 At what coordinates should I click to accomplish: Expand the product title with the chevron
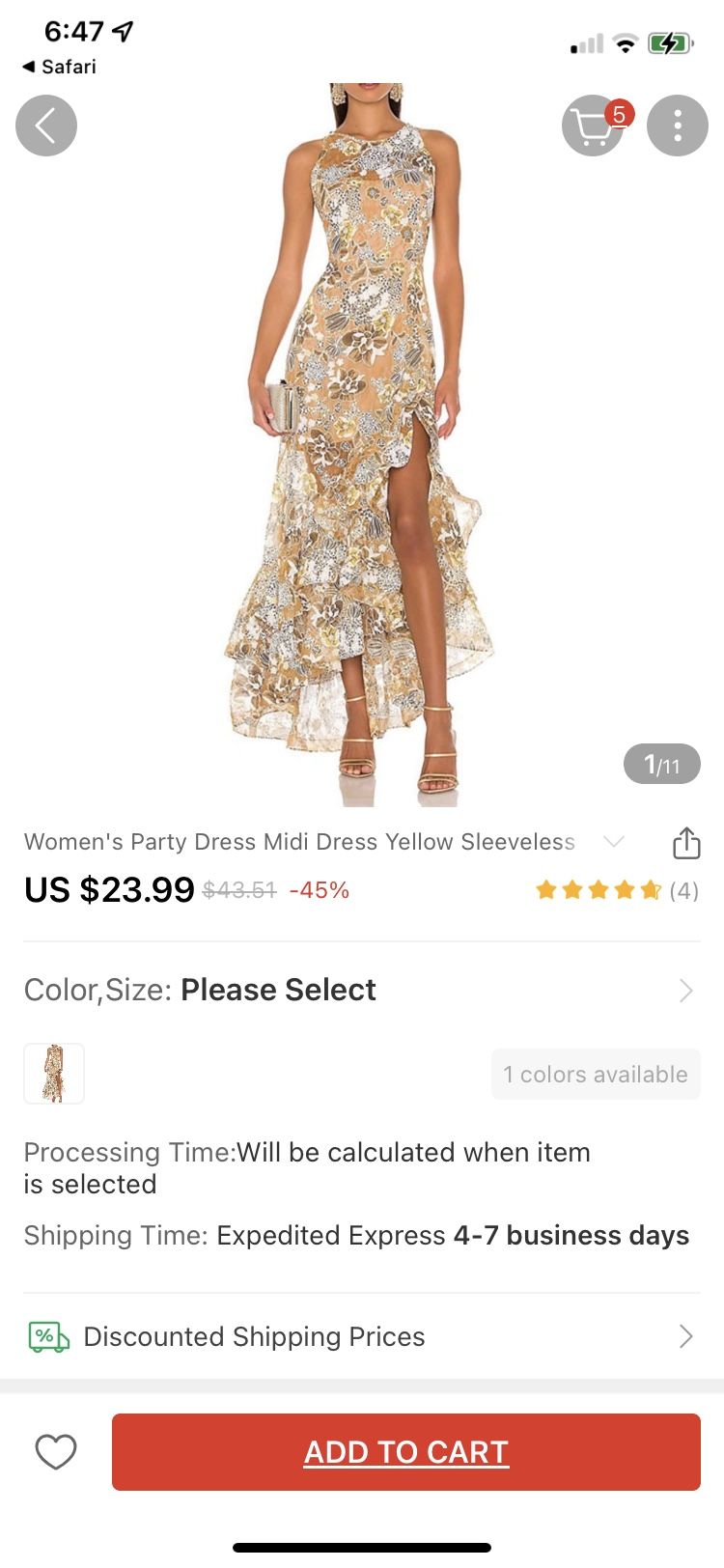613,842
